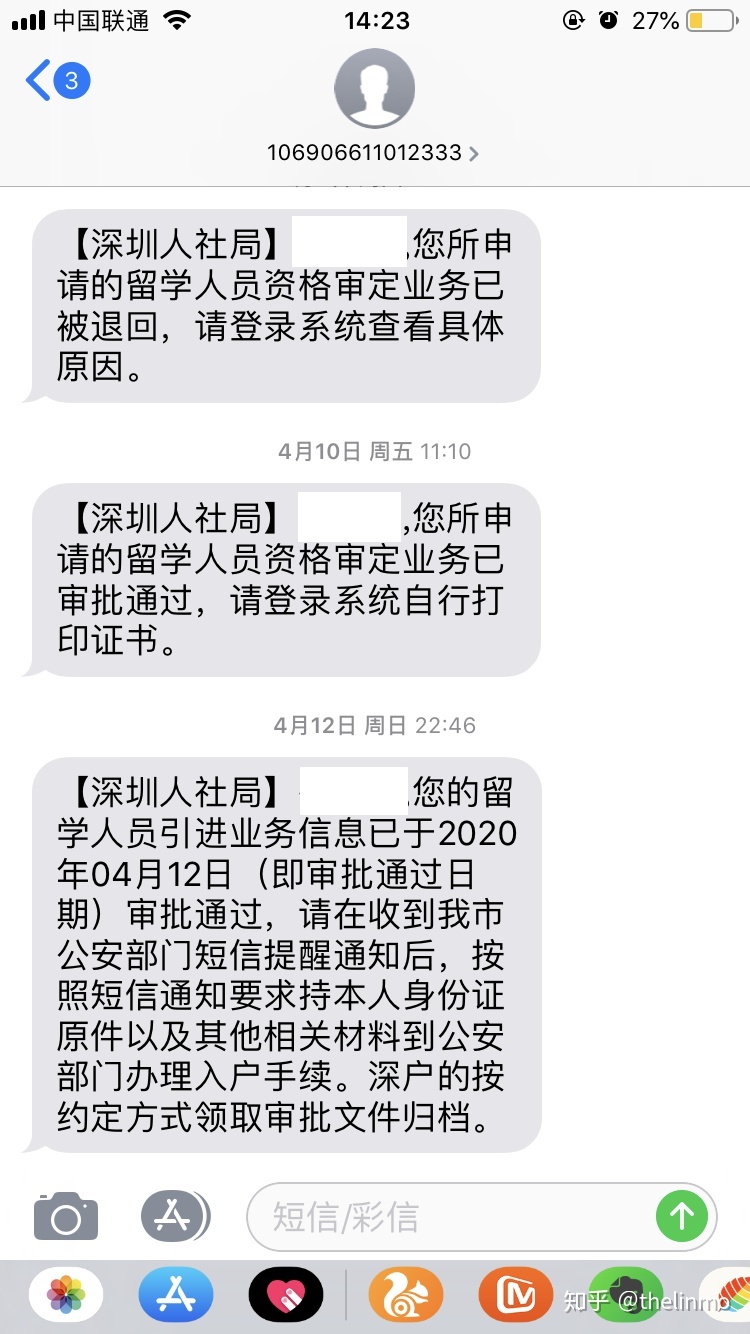750x1334 pixels.
Task: Toggle the iMessage apps drawer button
Action: point(174,1216)
